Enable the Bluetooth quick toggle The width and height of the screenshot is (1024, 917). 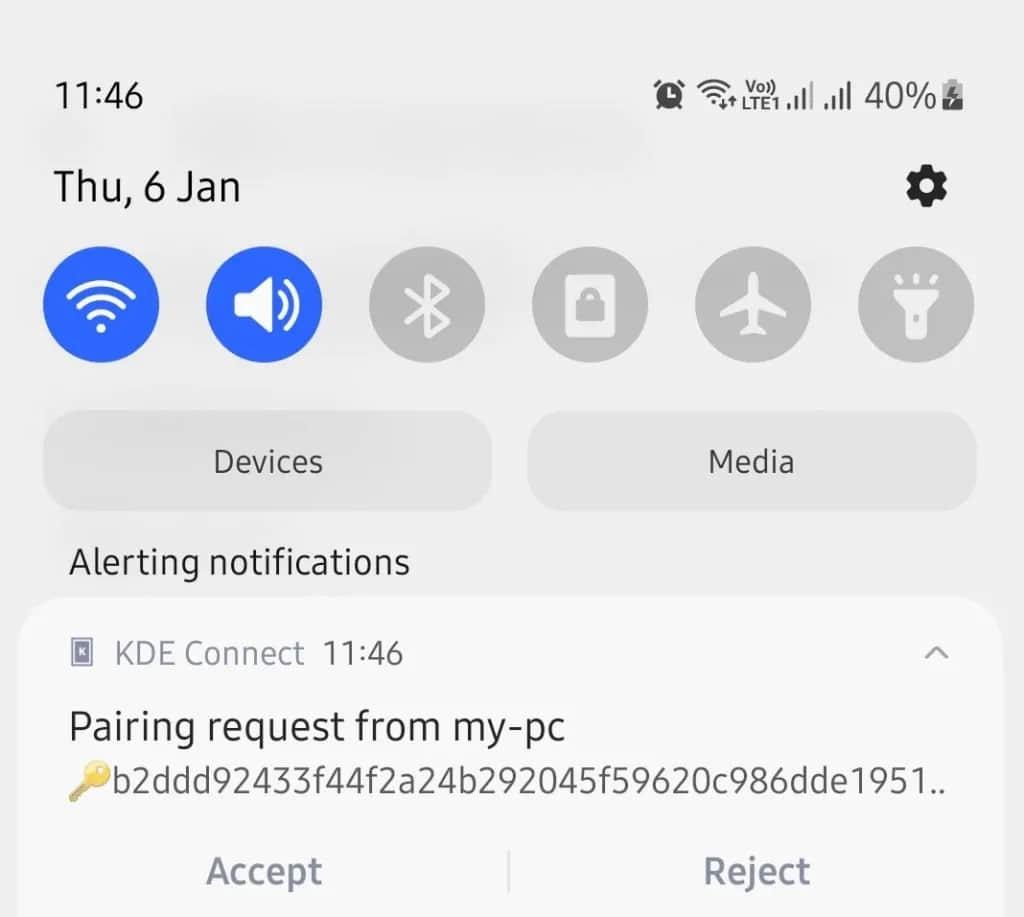pos(427,304)
